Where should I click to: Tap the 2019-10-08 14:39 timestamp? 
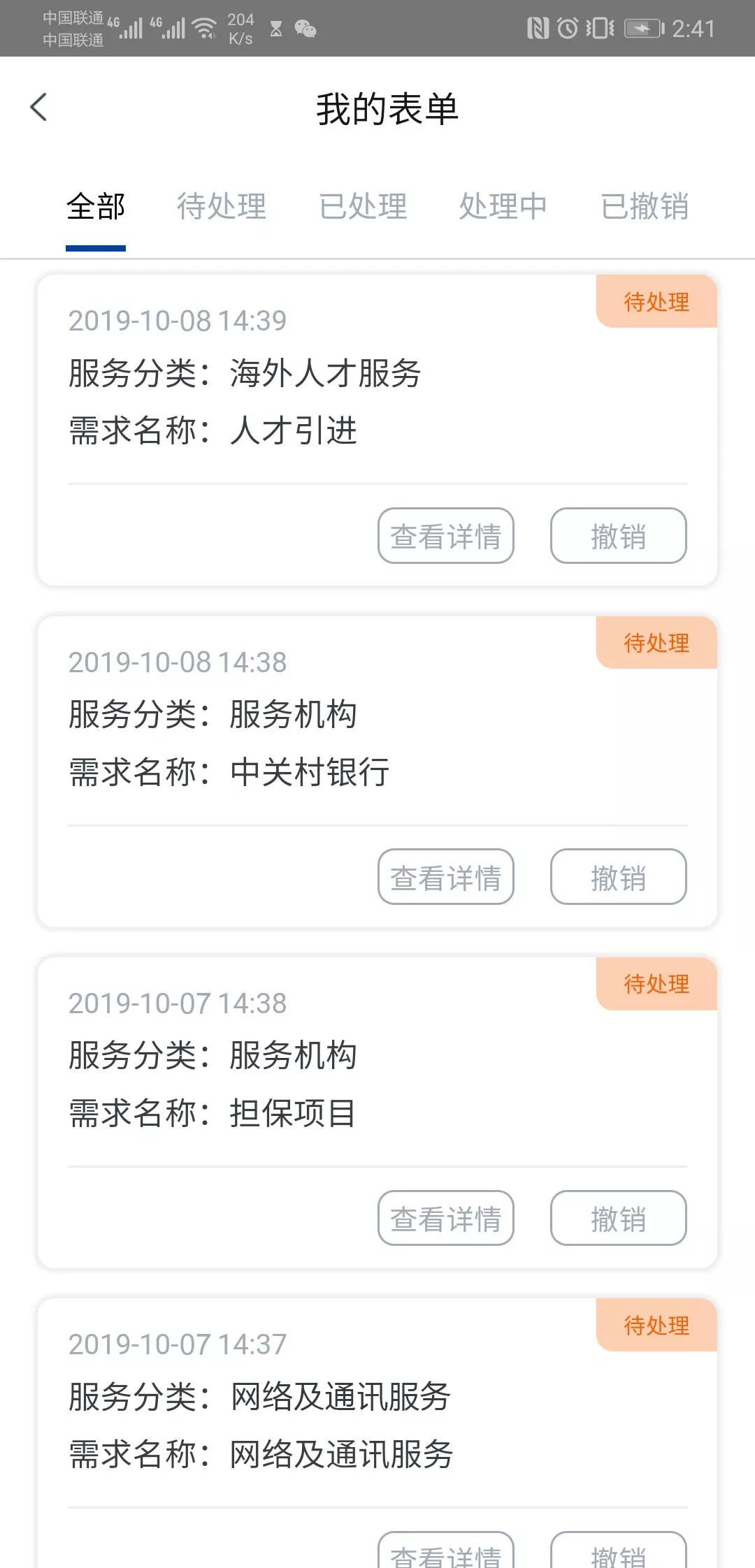tap(177, 321)
